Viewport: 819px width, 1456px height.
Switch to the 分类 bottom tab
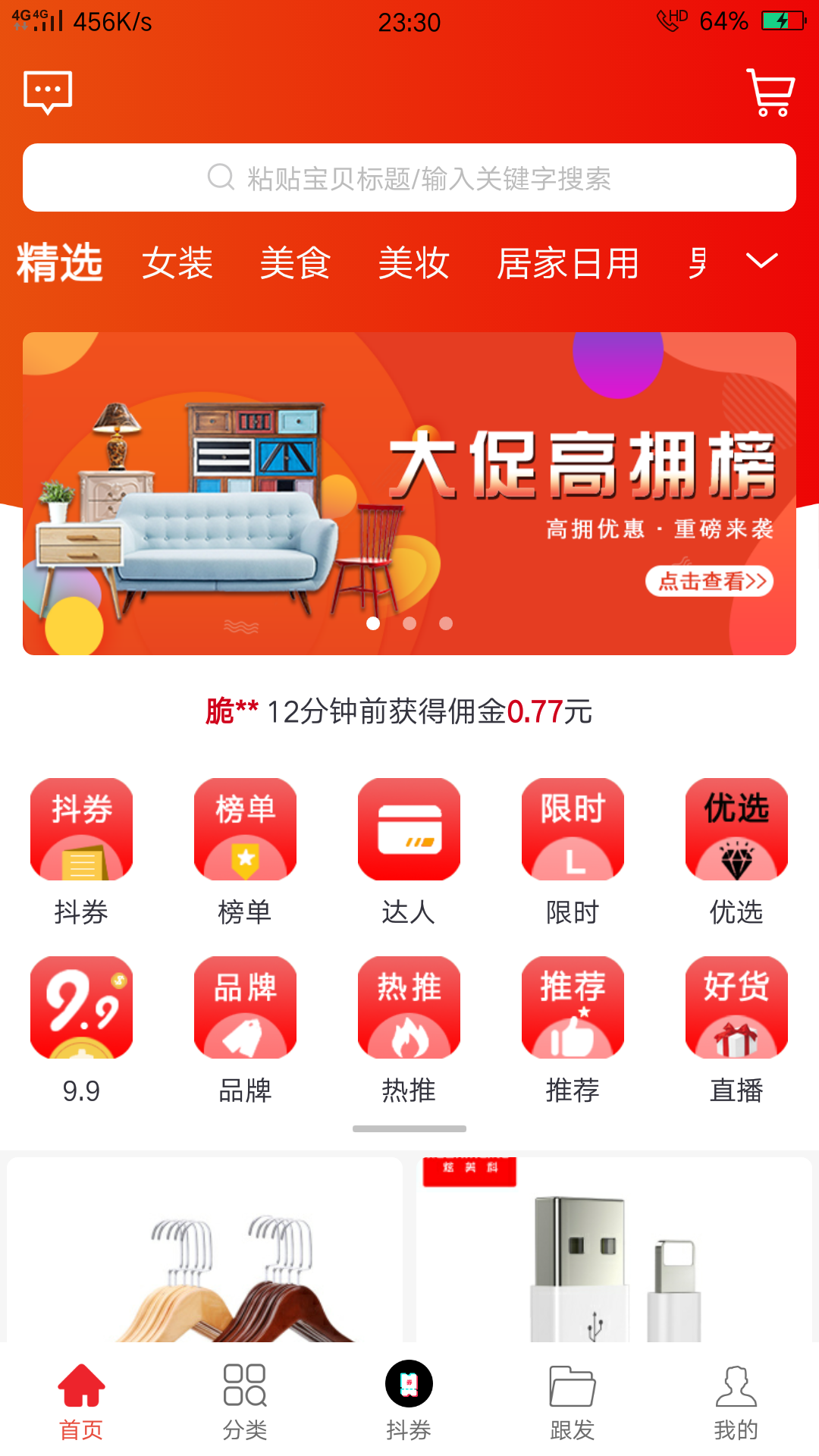(x=245, y=1401)
